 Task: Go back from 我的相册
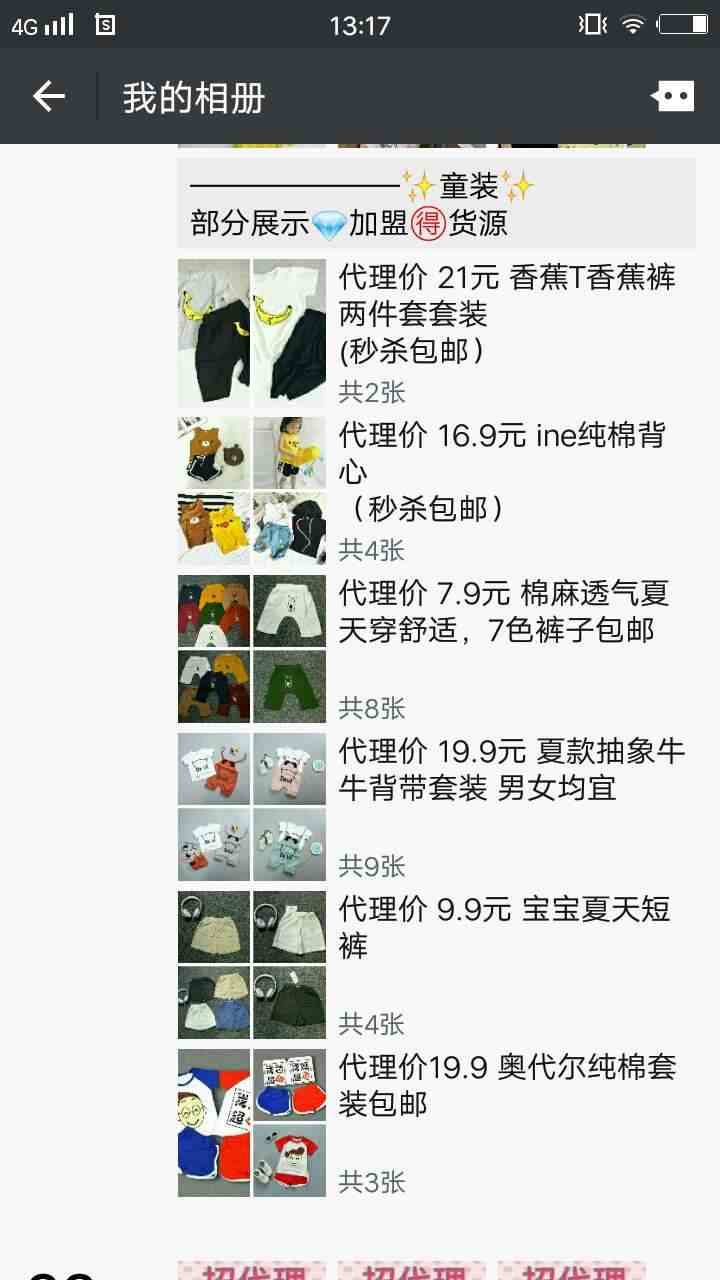pos(48,97)
